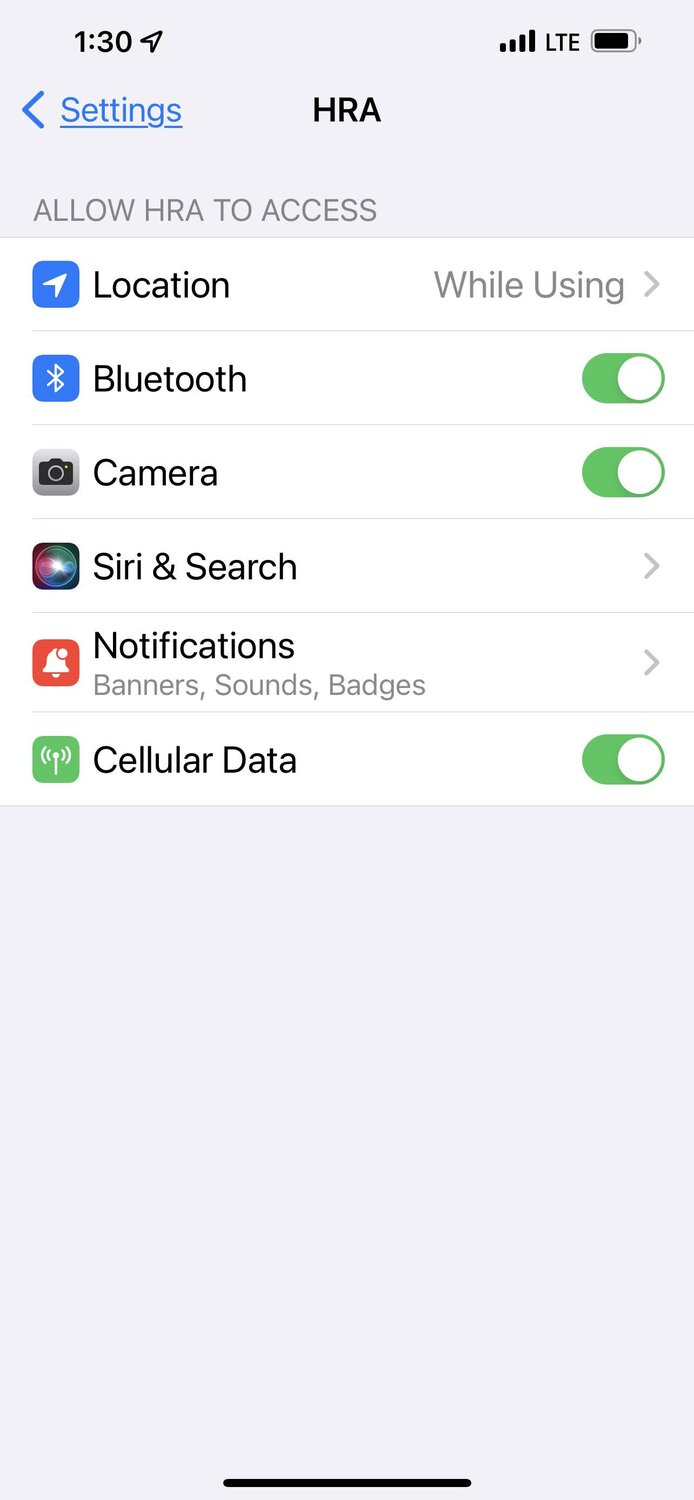Open Location access options
This screenshot has height=1500, width=694.
(347, 285)
